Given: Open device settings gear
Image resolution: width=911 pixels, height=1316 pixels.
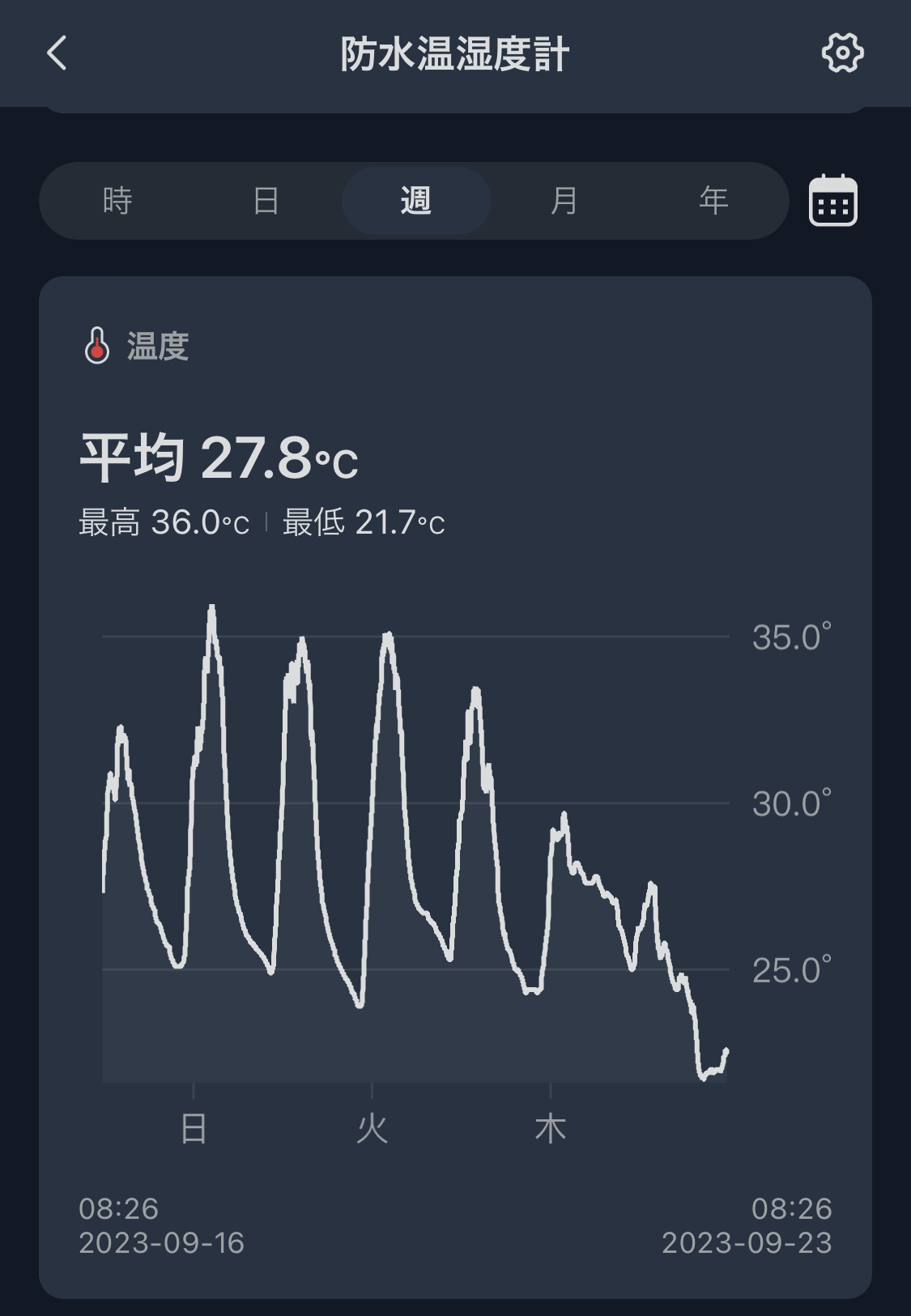Looking at the screenshot, I should click(842, 53).
